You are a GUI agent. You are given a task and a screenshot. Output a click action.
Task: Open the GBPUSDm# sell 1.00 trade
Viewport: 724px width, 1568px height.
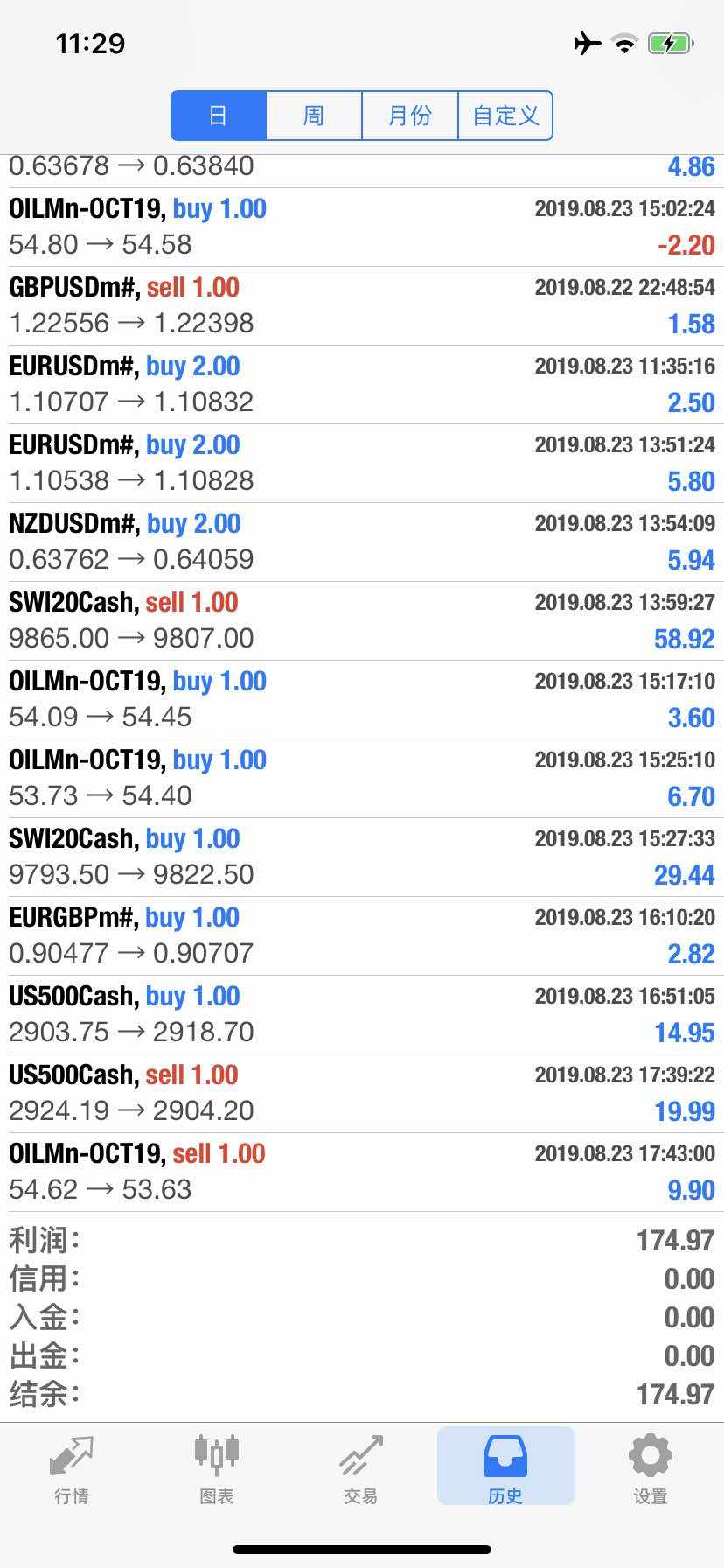pos(362,305)
